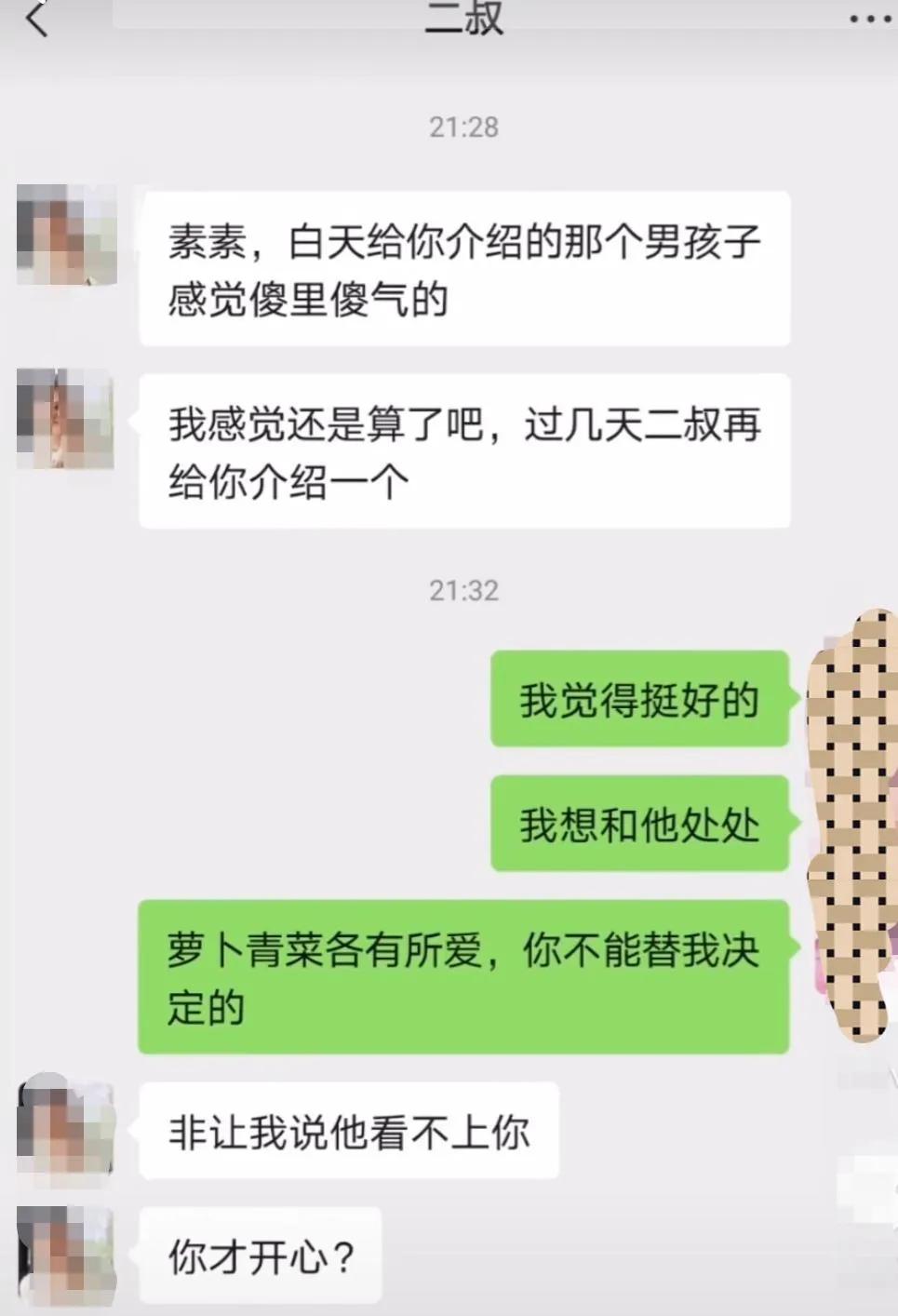This screenshot has height=1316, width=898.
Task: Tap the bubble '我感觉还是算了吧，过几天二叔再给你介绍一个'
Action: tap(467, 450)
